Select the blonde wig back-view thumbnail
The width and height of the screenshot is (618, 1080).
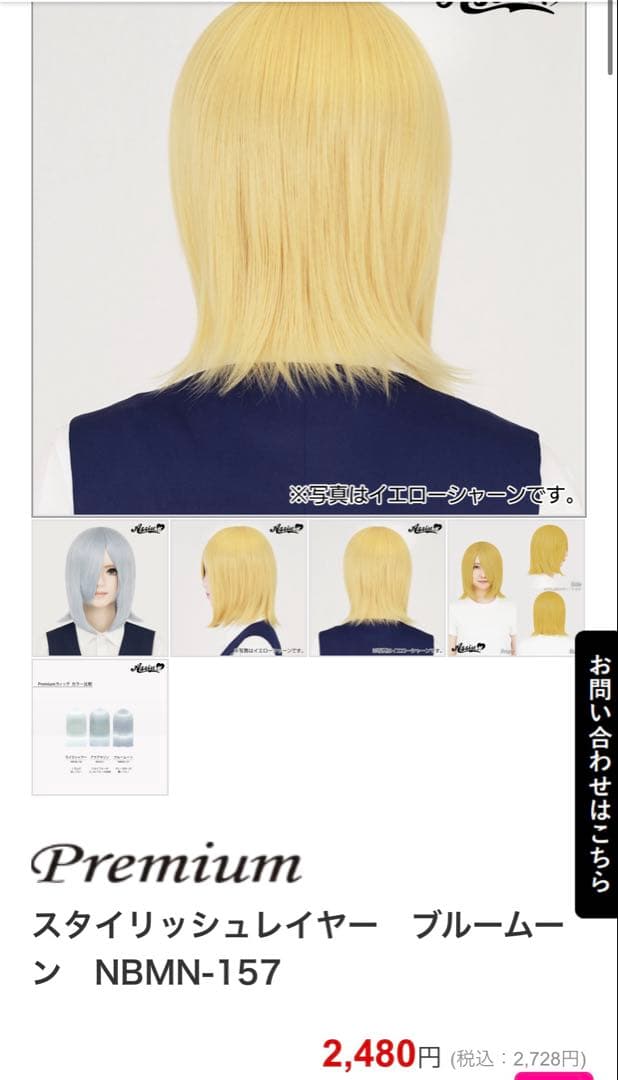click(377, 588)
